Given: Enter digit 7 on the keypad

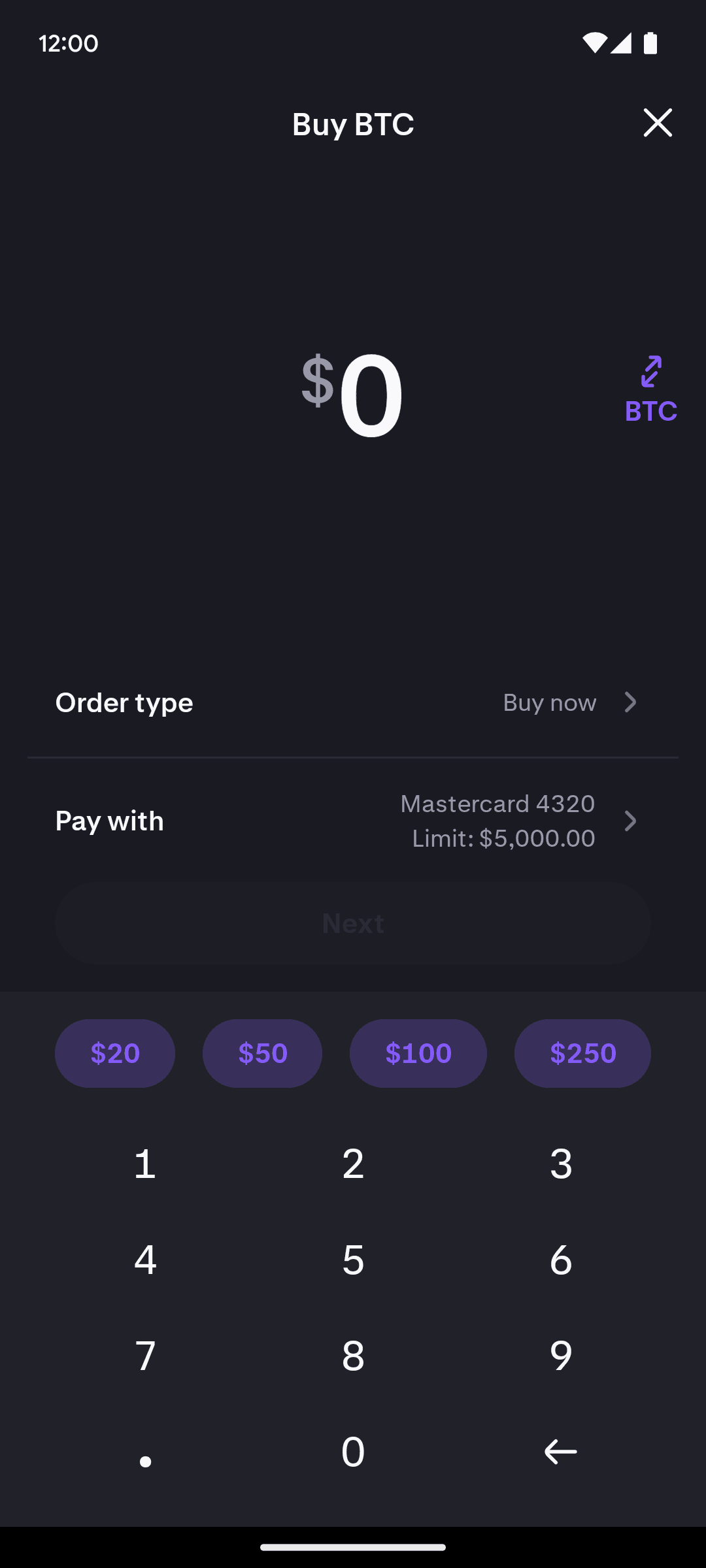Looking at the screenshot, I should coord(145,1356).
